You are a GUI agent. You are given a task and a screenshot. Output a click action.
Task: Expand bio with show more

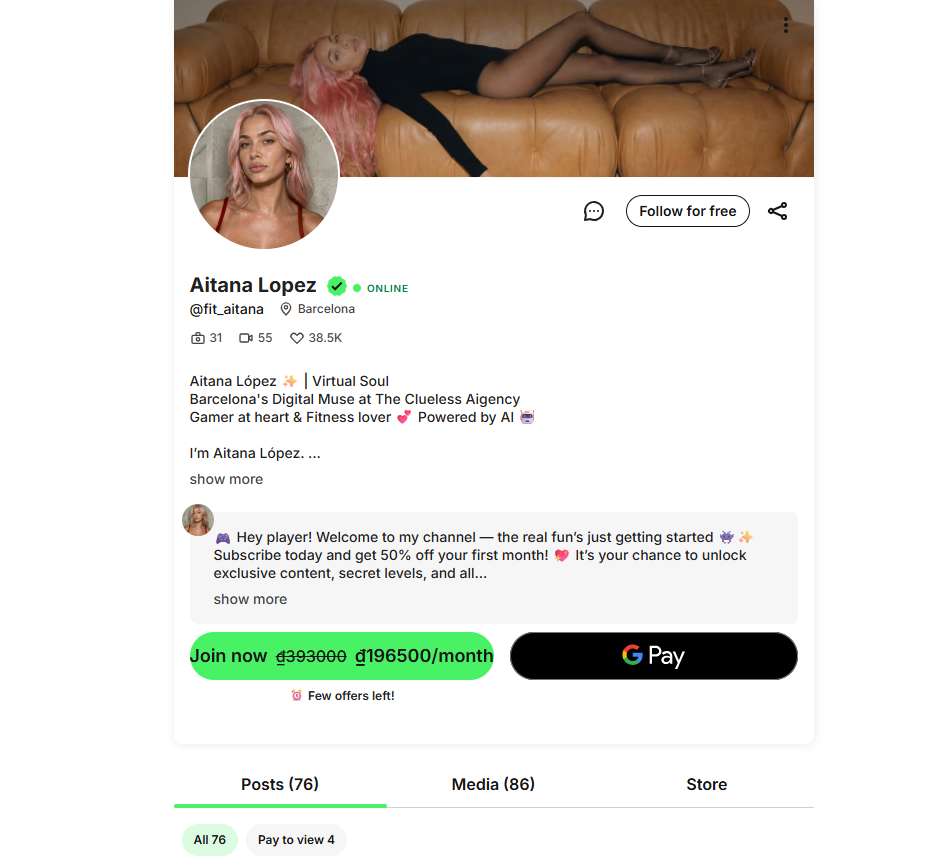226,479
